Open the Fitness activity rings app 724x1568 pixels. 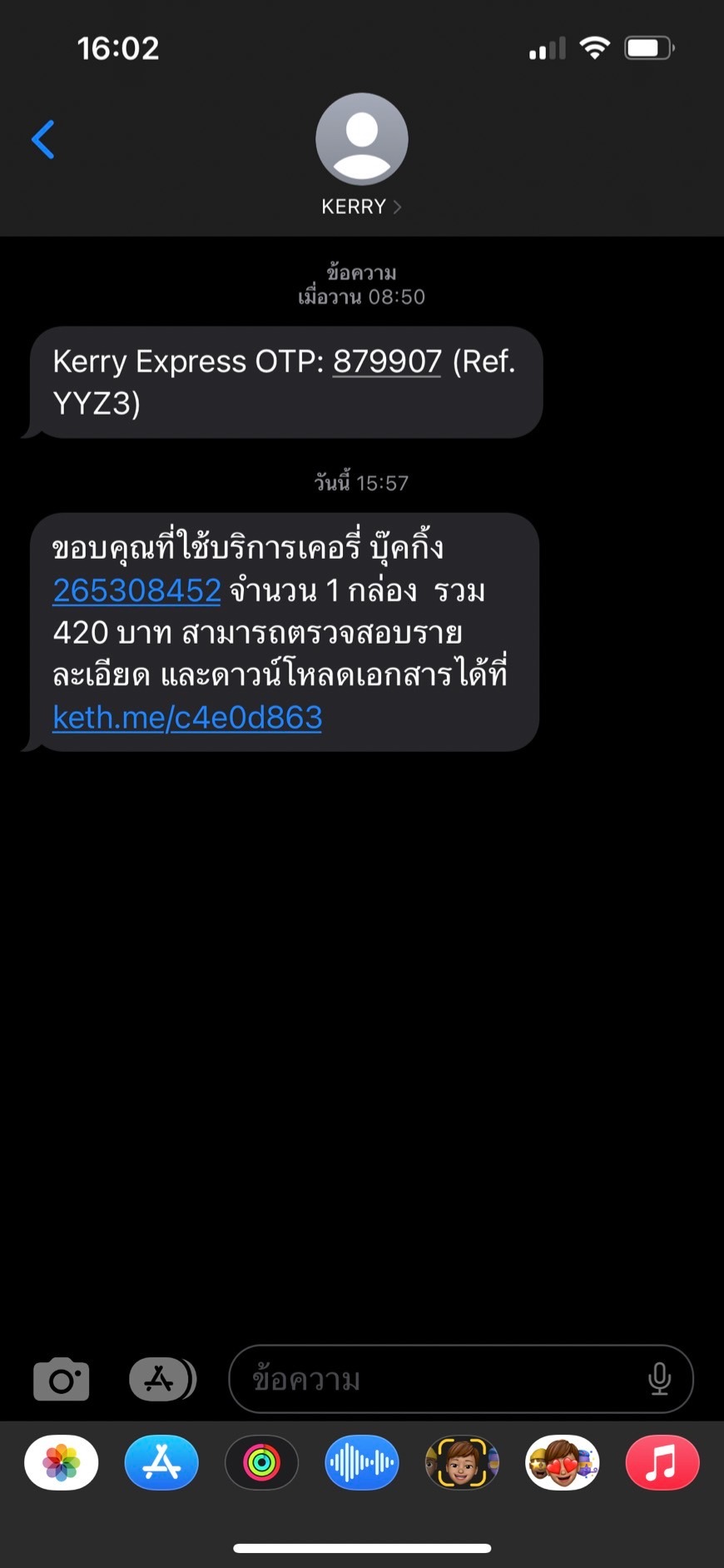(261, 1463)
